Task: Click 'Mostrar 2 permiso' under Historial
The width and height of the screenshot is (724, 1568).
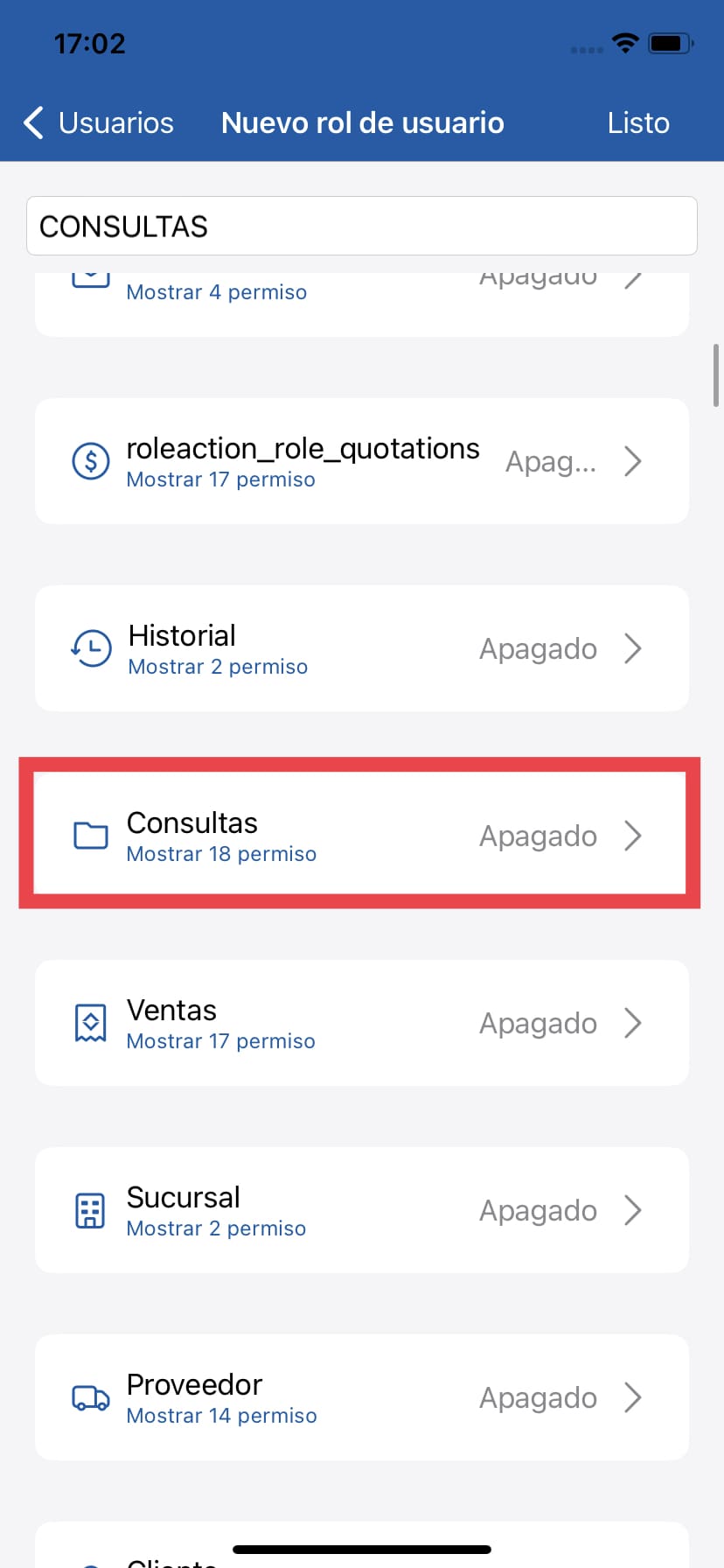Action: (x=218, y=666)
